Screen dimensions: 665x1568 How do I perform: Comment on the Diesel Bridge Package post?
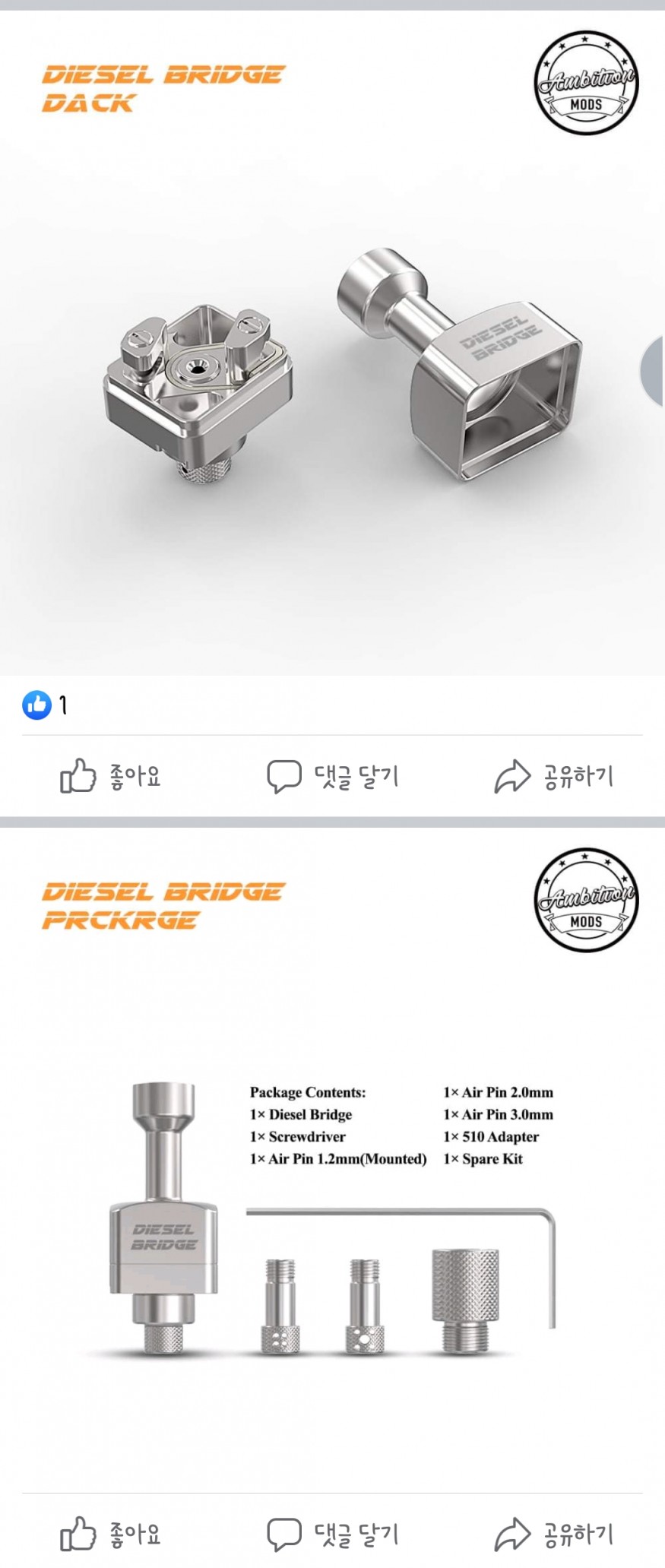pyautogui.click(x=332, y=1534)
